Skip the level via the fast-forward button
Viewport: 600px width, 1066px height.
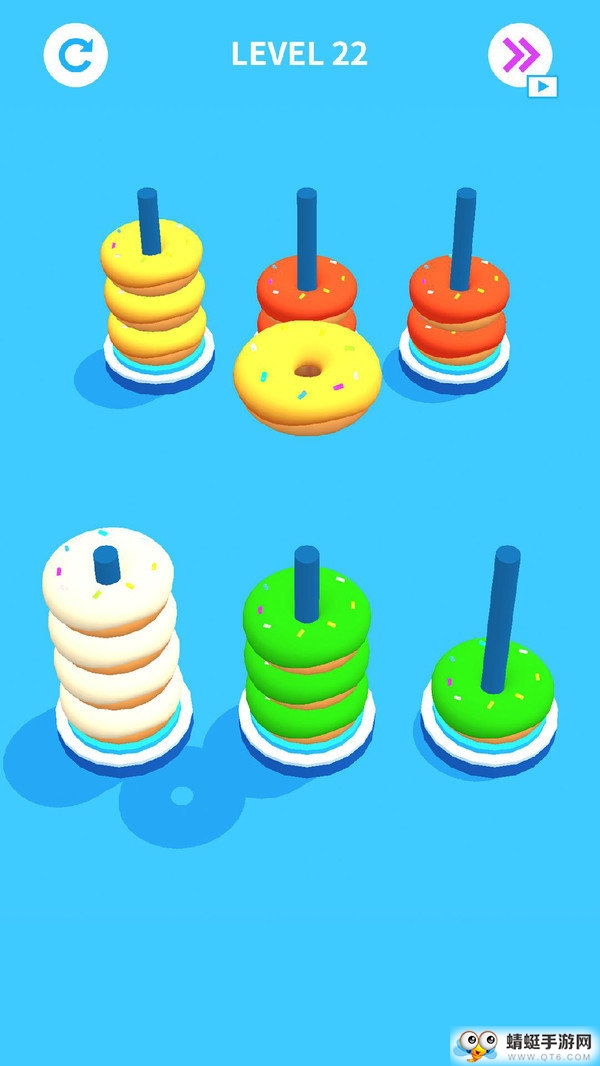pyautogui.click(x=520, y=54)
